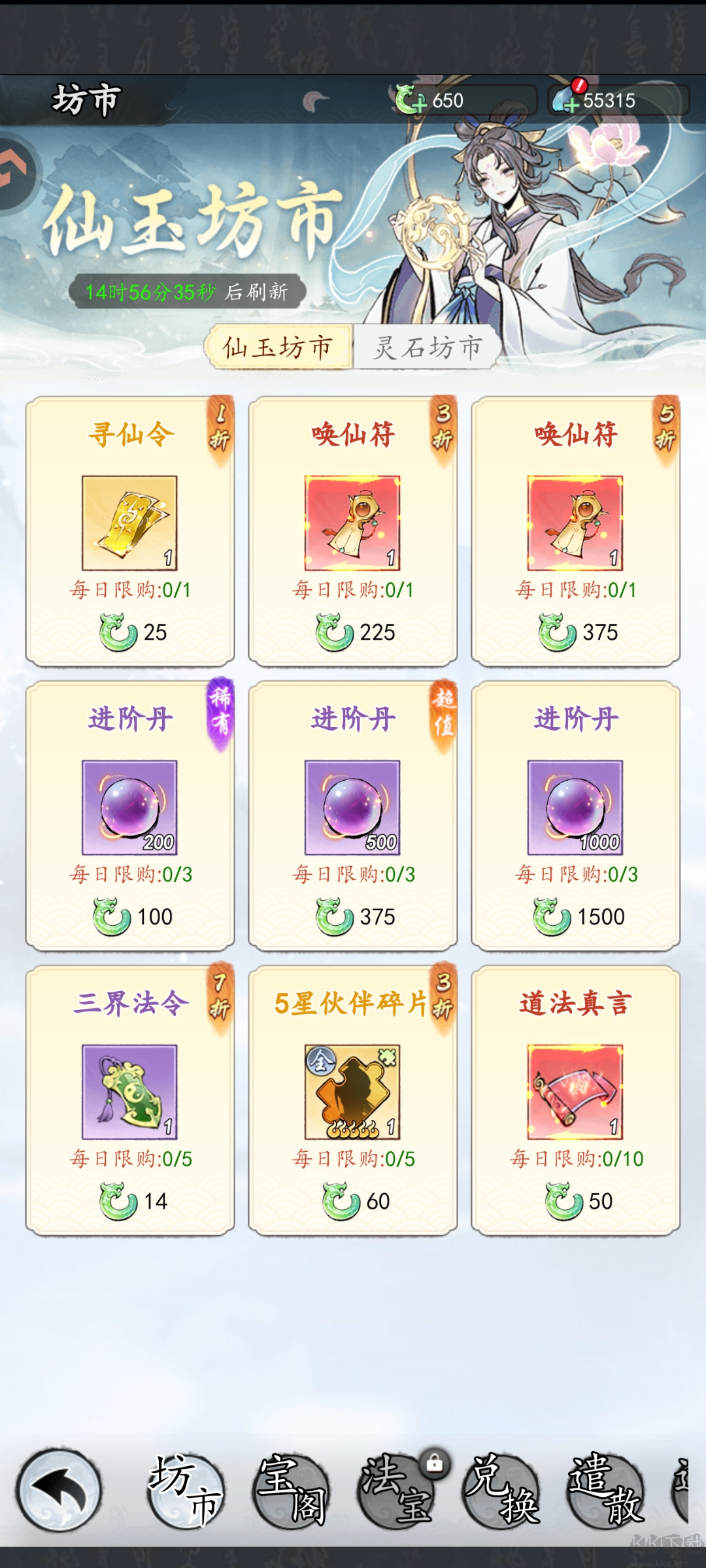Buy the 寻仙令 for 25 jade
Viewport: 706px width, 1568px height.
tap(129, 529)
